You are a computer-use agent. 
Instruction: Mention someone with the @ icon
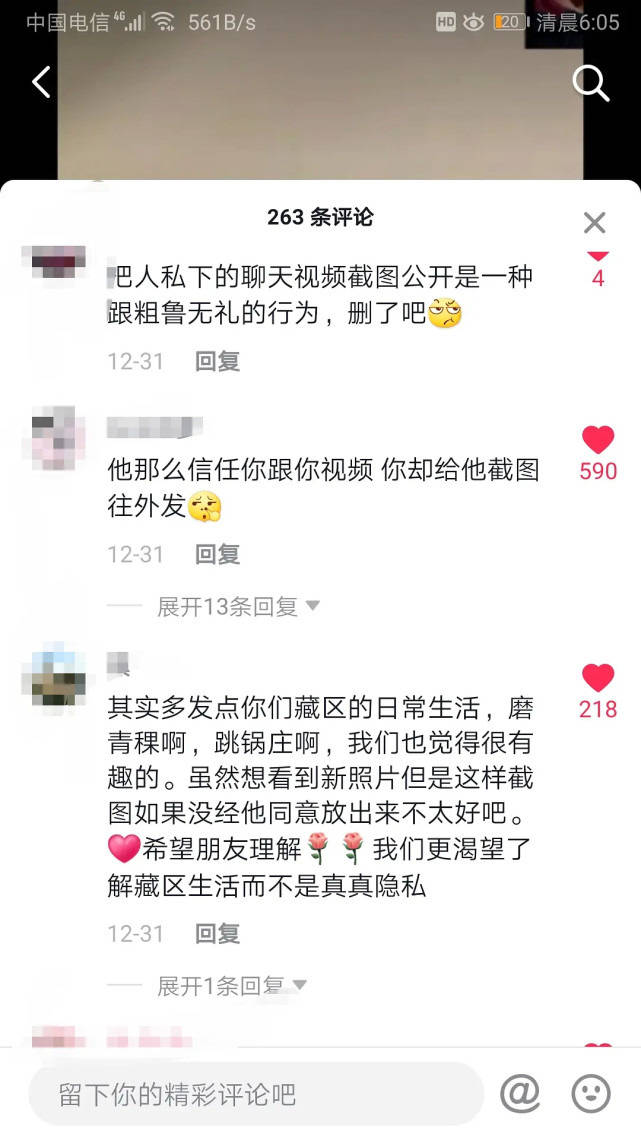(520, 1093)
